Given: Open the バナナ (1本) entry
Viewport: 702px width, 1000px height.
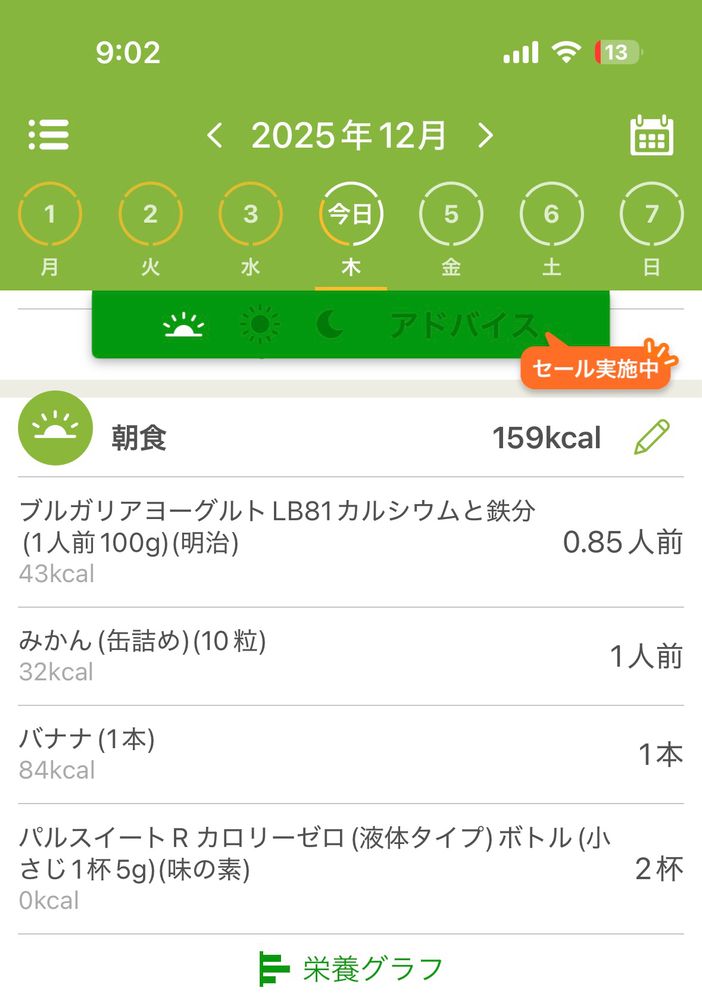Looking at the screenshot, I should (x=350, y=754).
